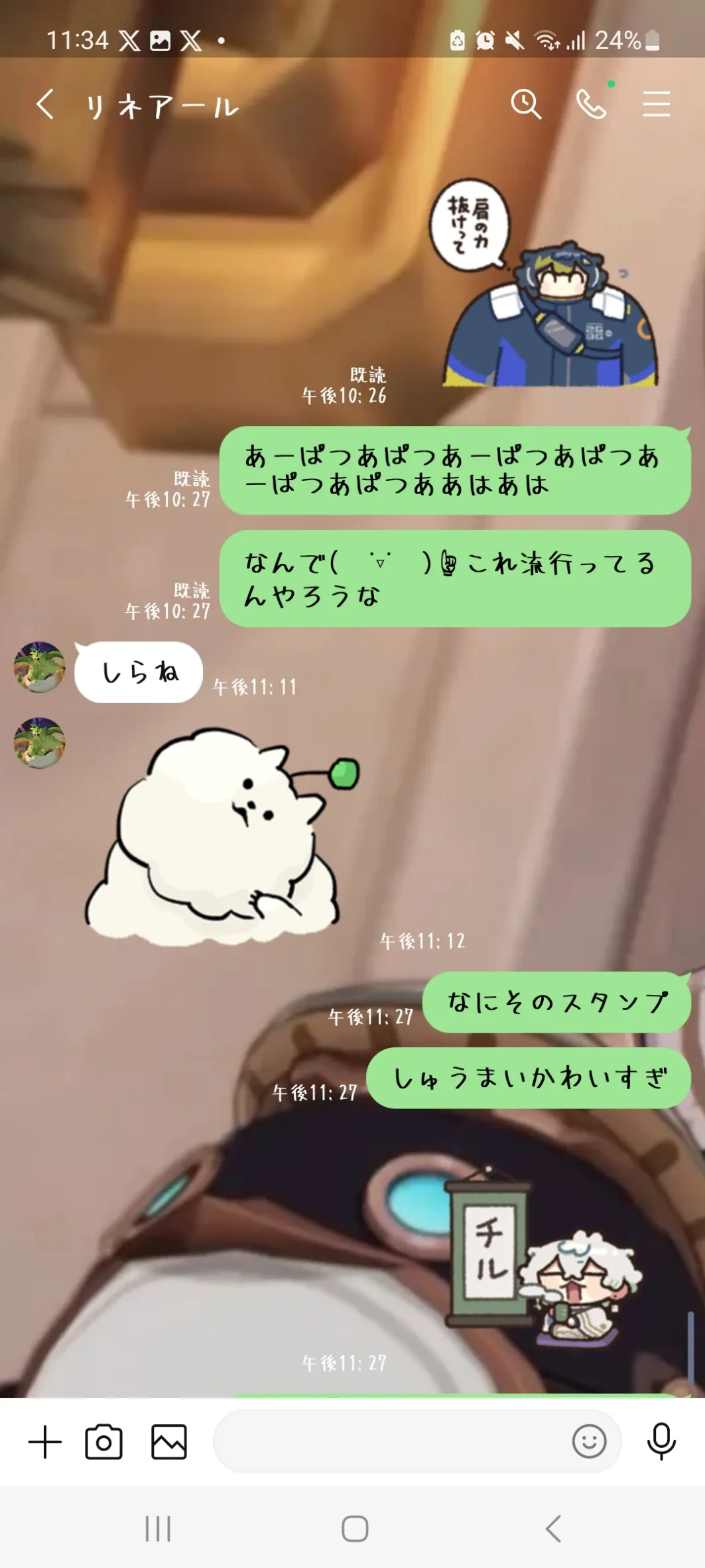Open the plus attachment menu
This screenshot has height=1568, width=705.
[x=45, y=1442]
